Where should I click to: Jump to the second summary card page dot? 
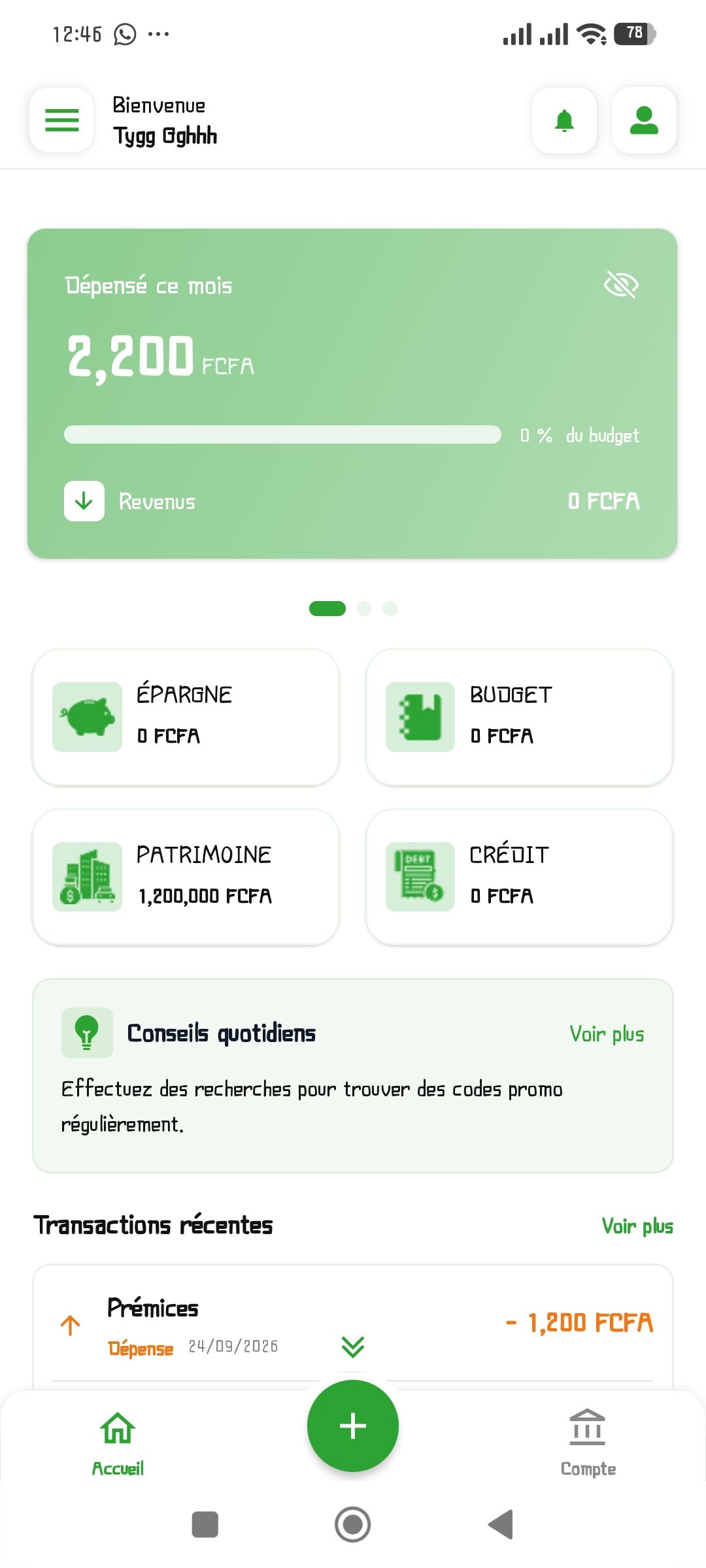pos(364,608)
